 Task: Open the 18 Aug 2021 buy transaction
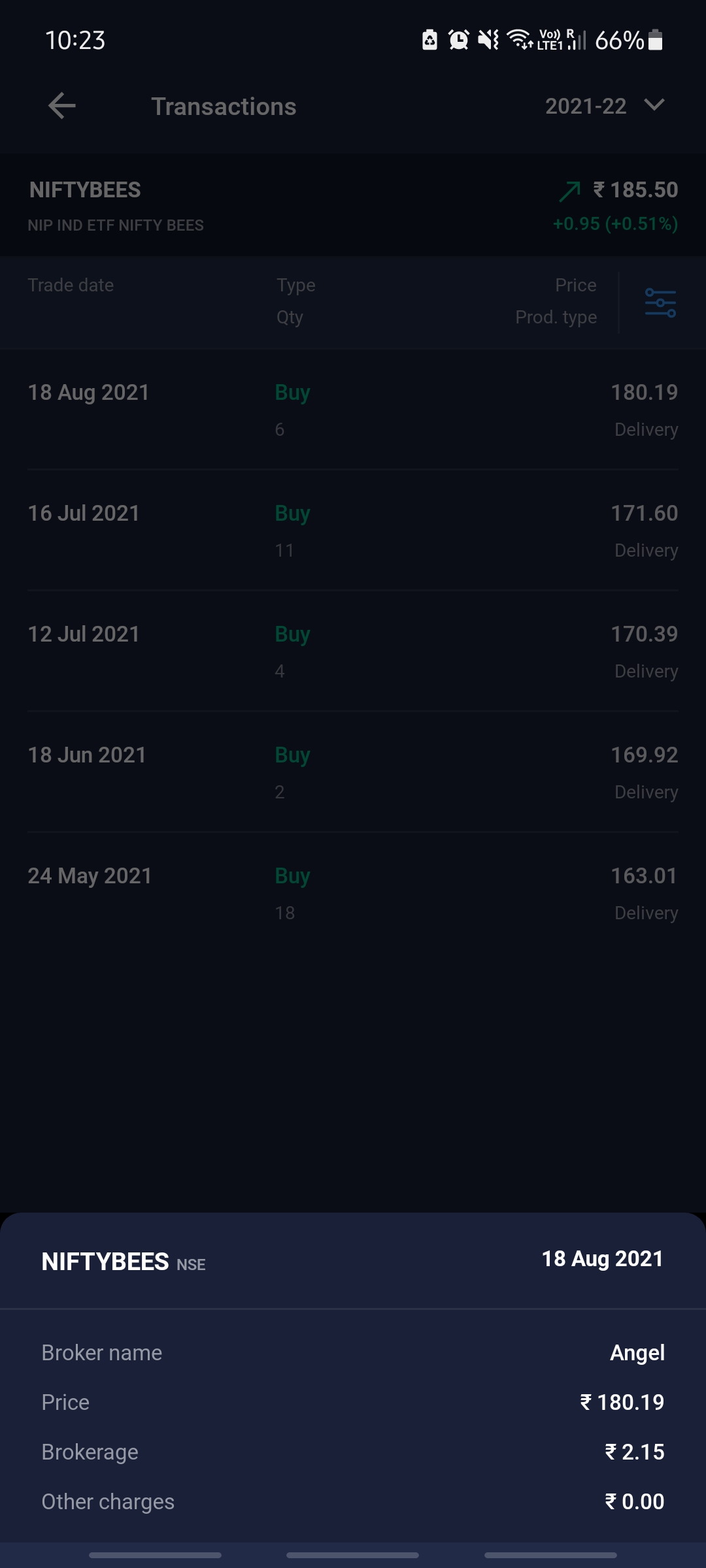point(353,410)
